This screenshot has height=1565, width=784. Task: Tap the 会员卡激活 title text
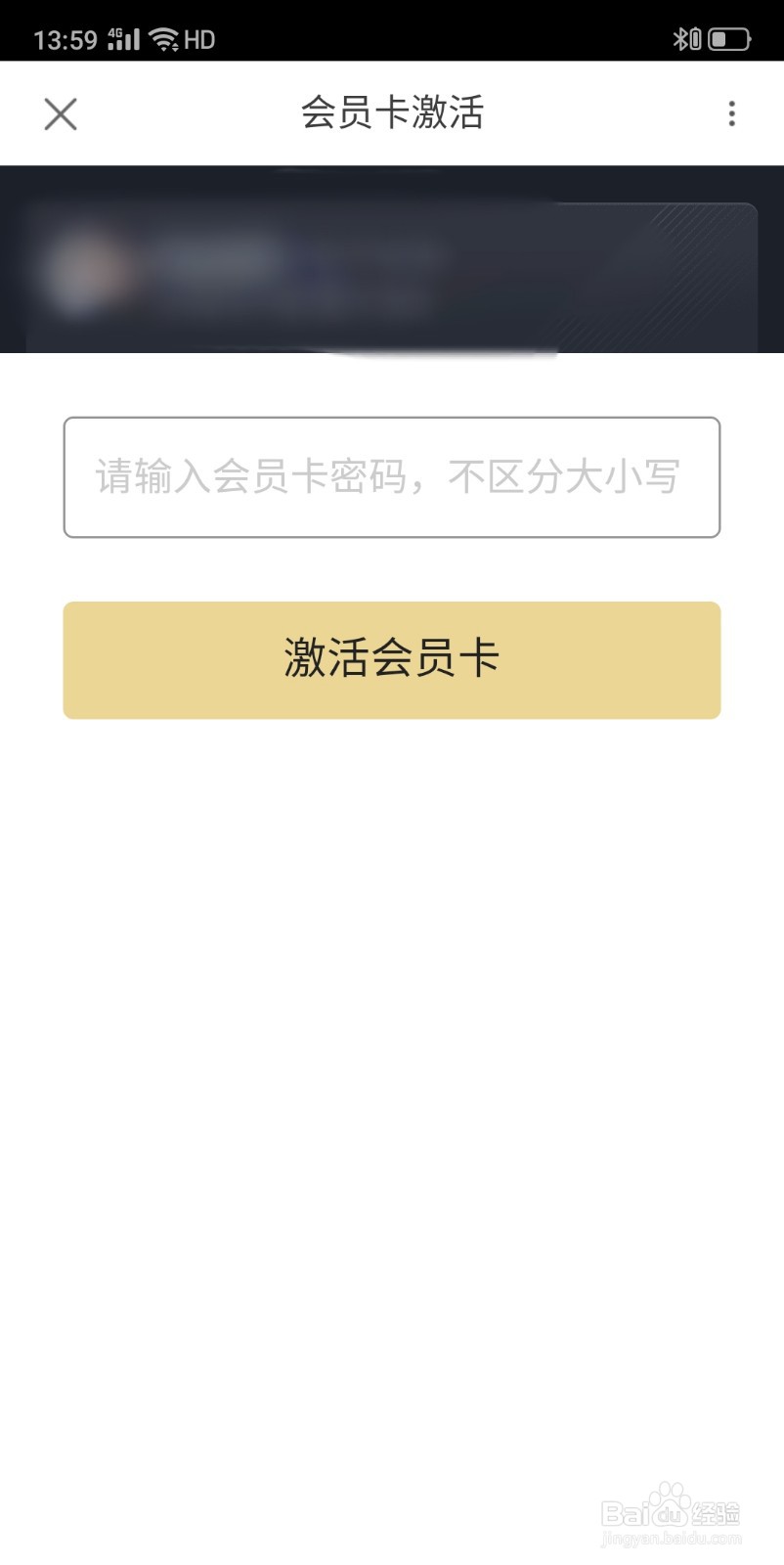[x=392, y=113]
